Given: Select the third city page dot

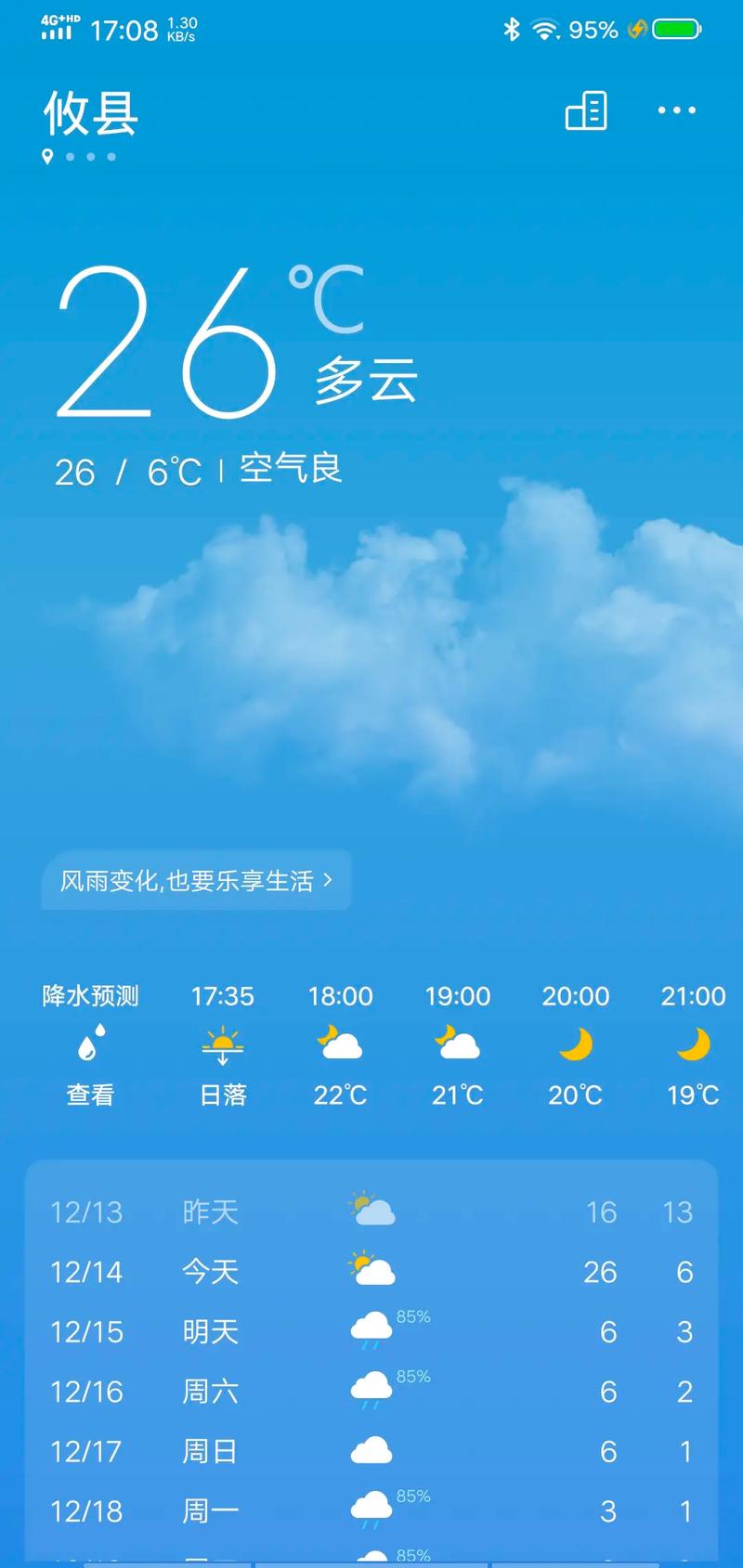Looking at the screenshot, I should click(111, 157).
